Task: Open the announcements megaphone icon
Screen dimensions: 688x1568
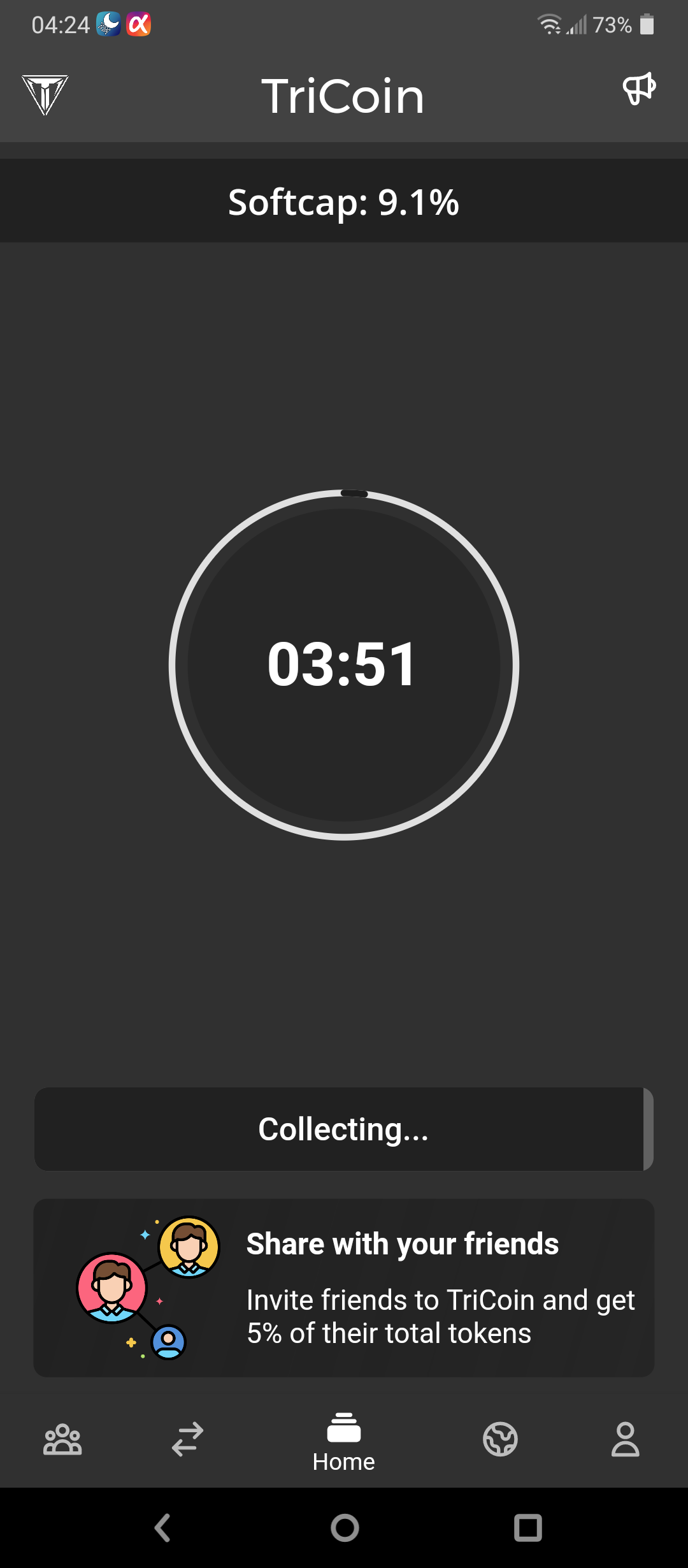Action: click(x=639, y=89)
